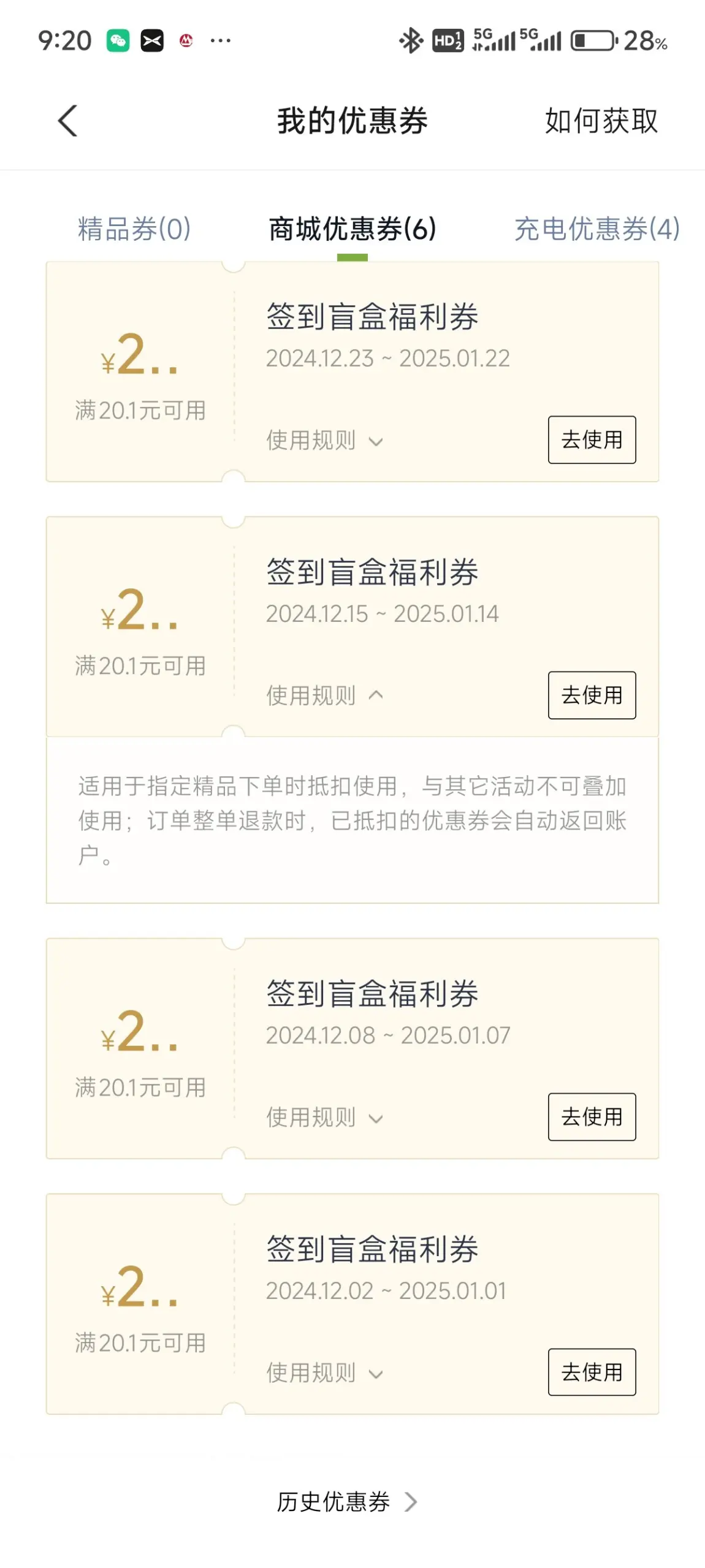Open 历史优惠券 history page
705x1568 pixels.
coord(347,1502)
